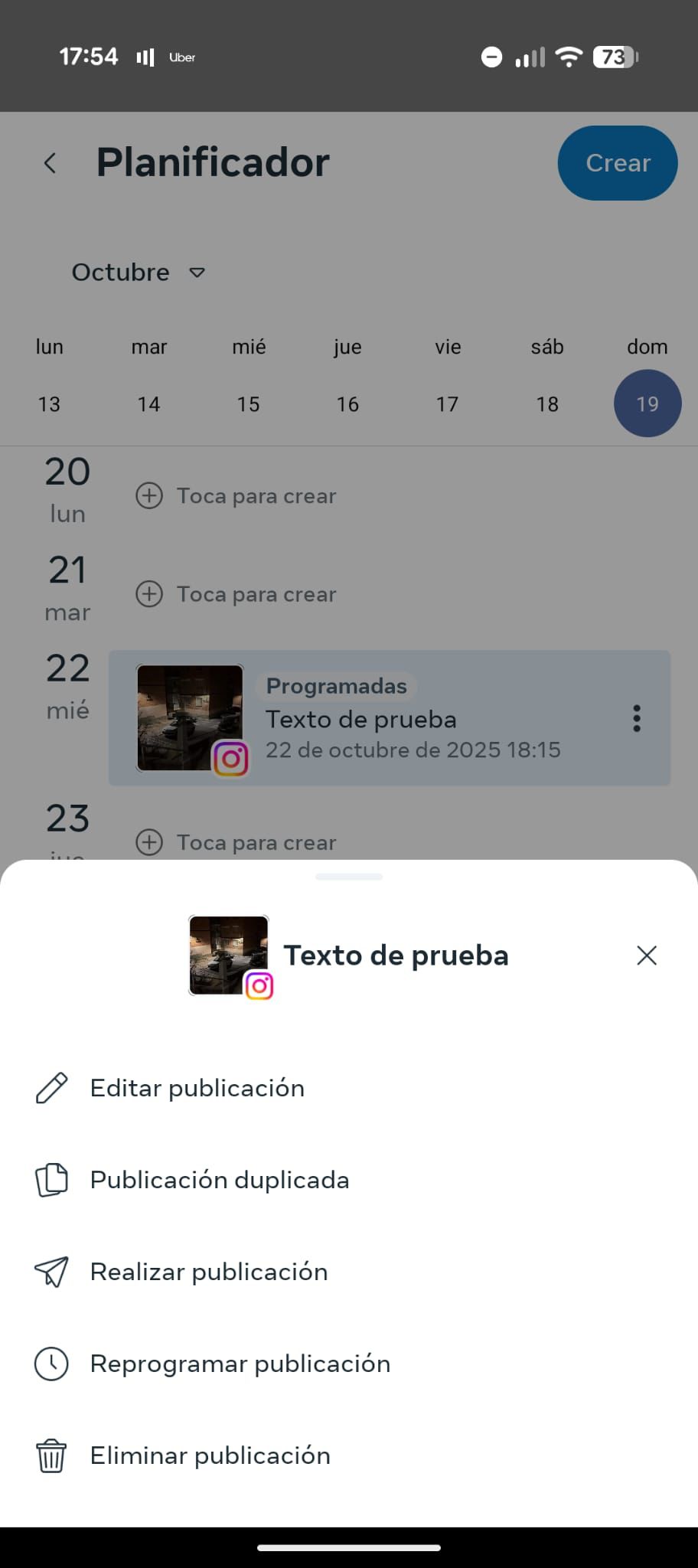Select the pencil icon to edit the publication
The image size is (698, 1568).
[x=51, y=1087]
